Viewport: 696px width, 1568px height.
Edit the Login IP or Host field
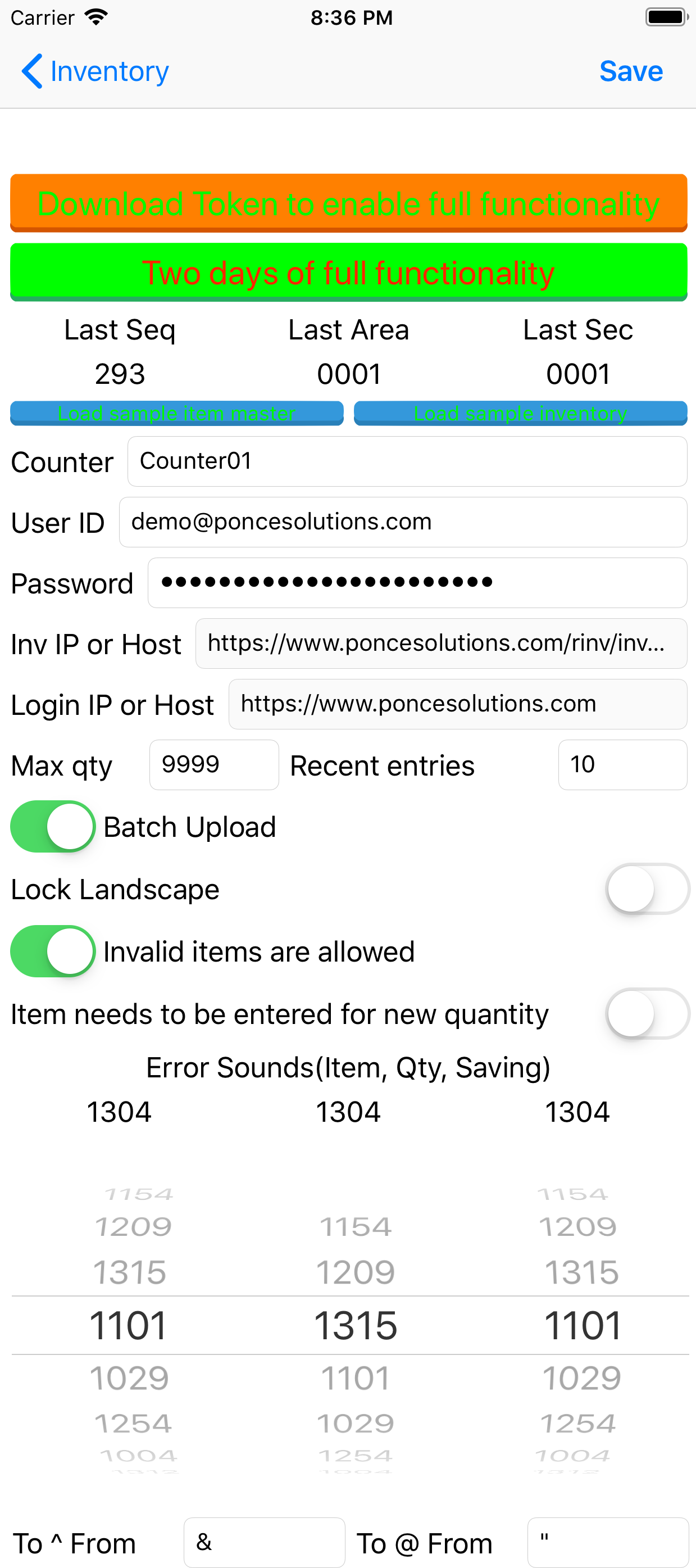pos(457,704)
